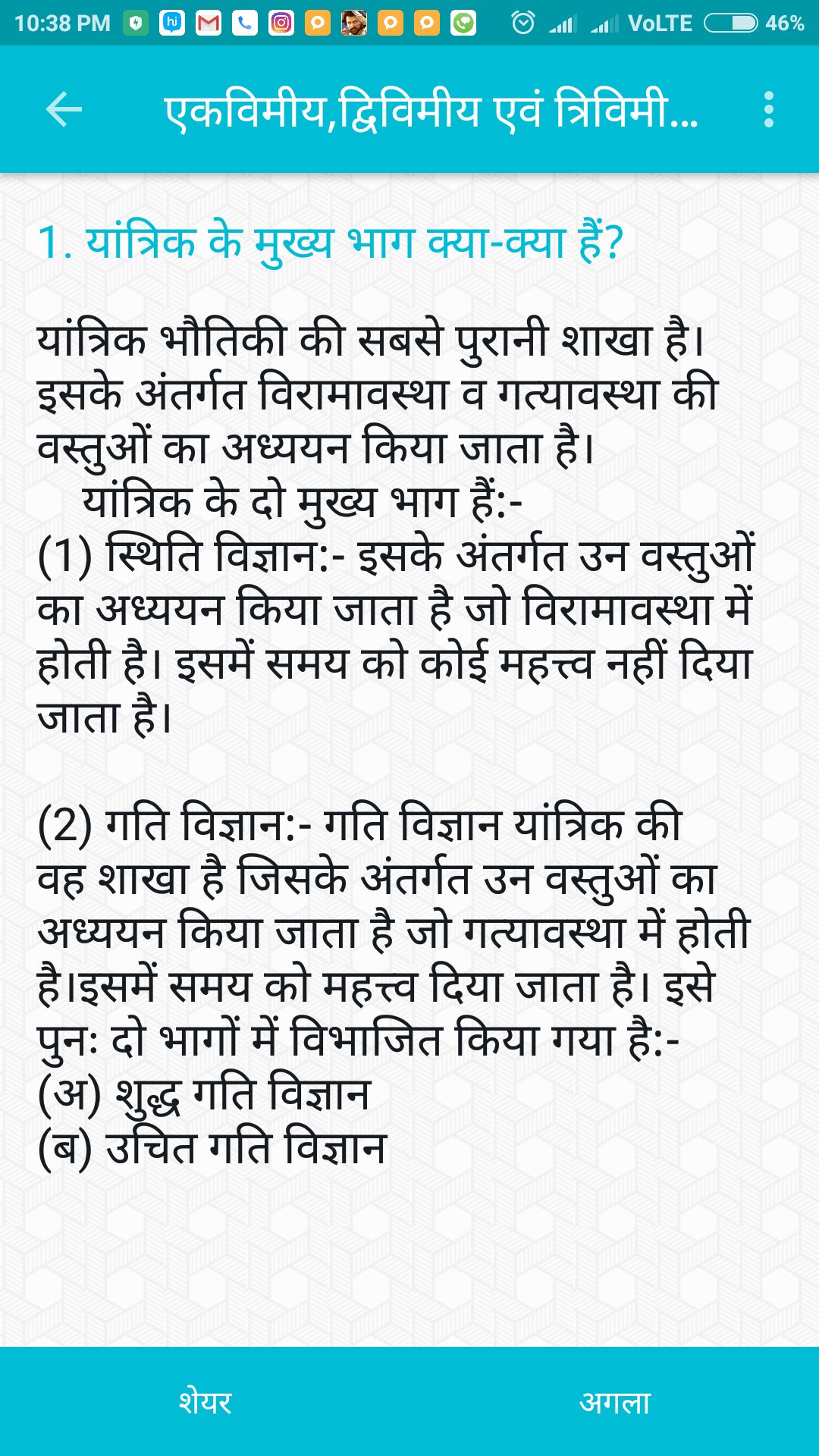Viewport: 819px width, 1456px height.
Task: Tap the शेयर button
Action: (x=205, y=1401)
